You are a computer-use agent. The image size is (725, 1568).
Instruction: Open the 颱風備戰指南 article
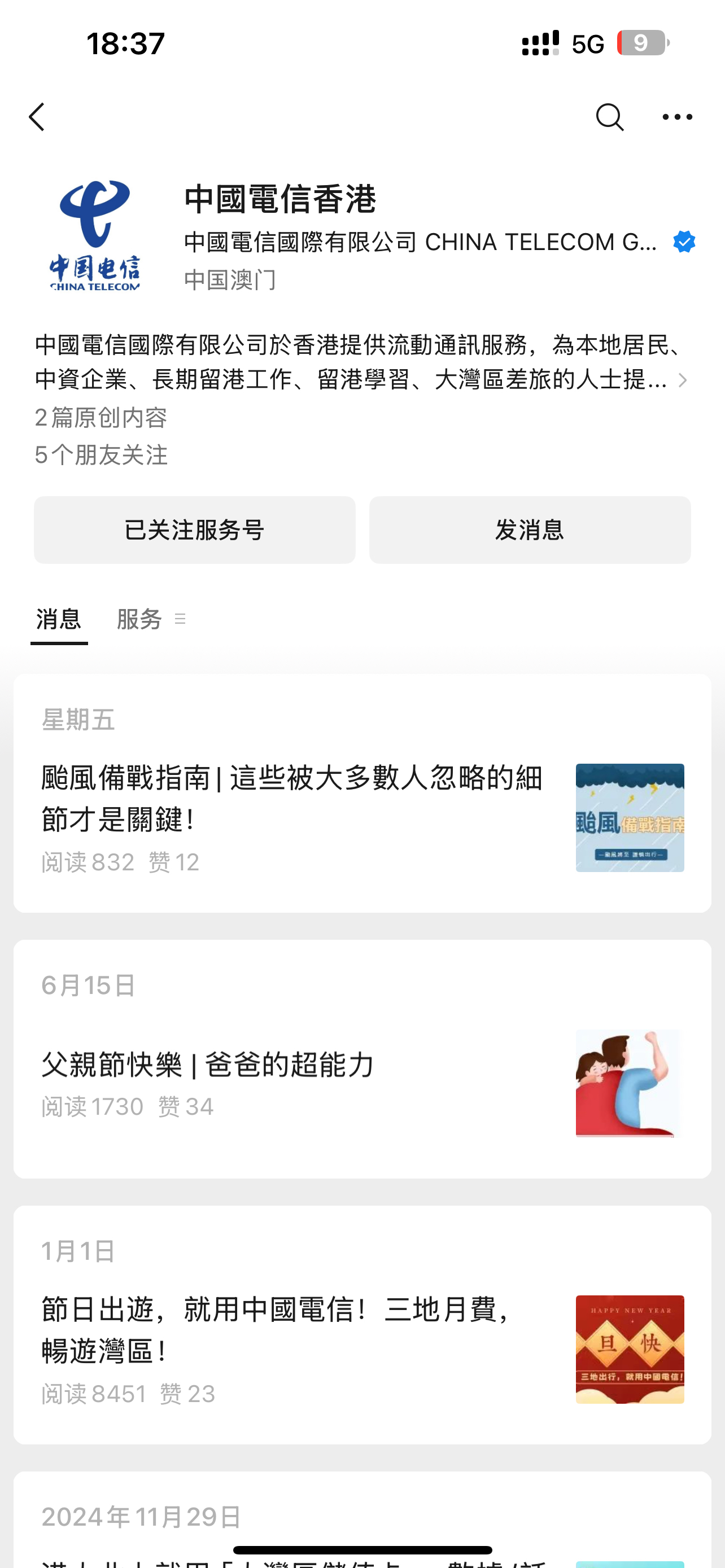pos(292,798)
